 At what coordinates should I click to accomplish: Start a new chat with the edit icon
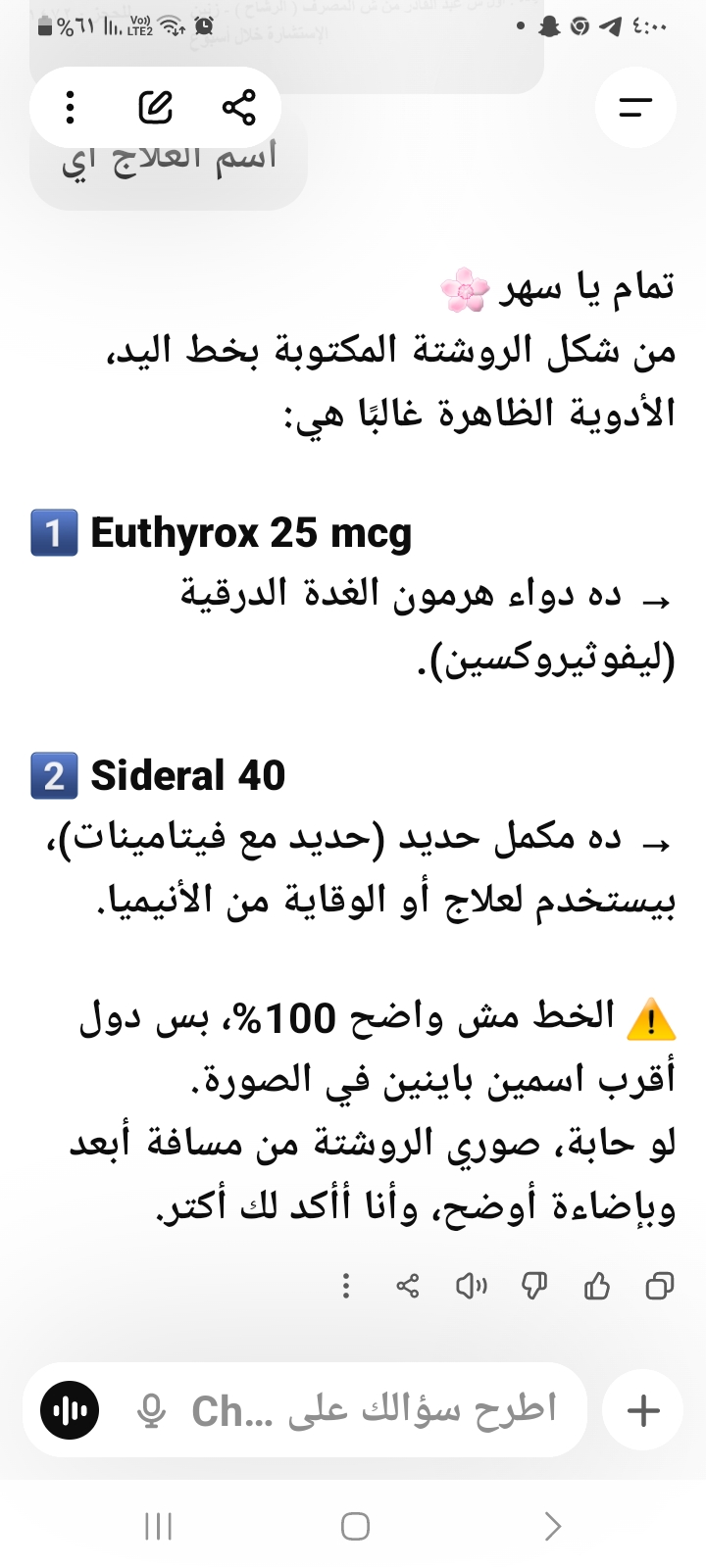[x=156, y=107]
